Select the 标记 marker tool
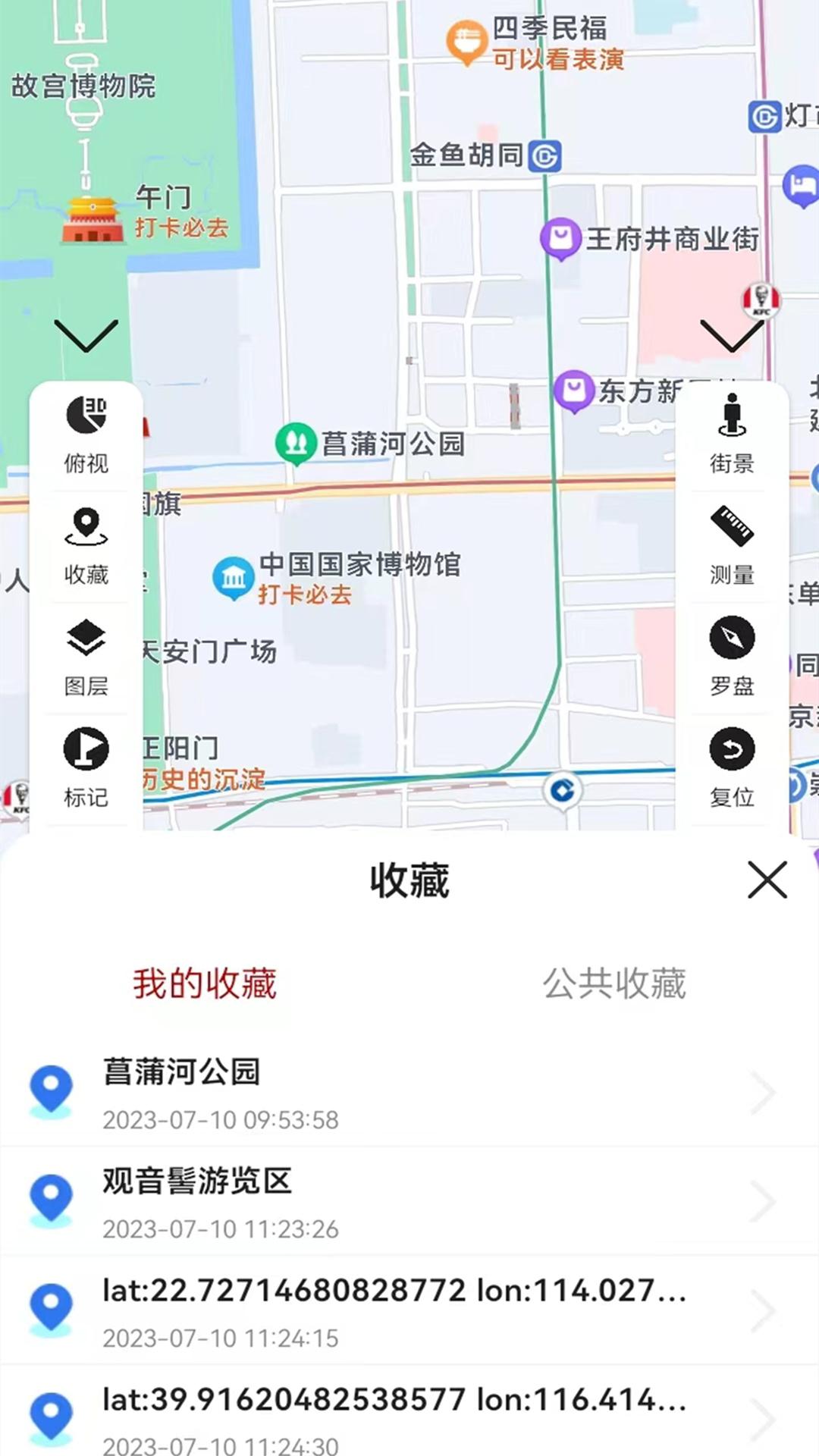This screenshot has width=819, height=1456. [86, 764]
